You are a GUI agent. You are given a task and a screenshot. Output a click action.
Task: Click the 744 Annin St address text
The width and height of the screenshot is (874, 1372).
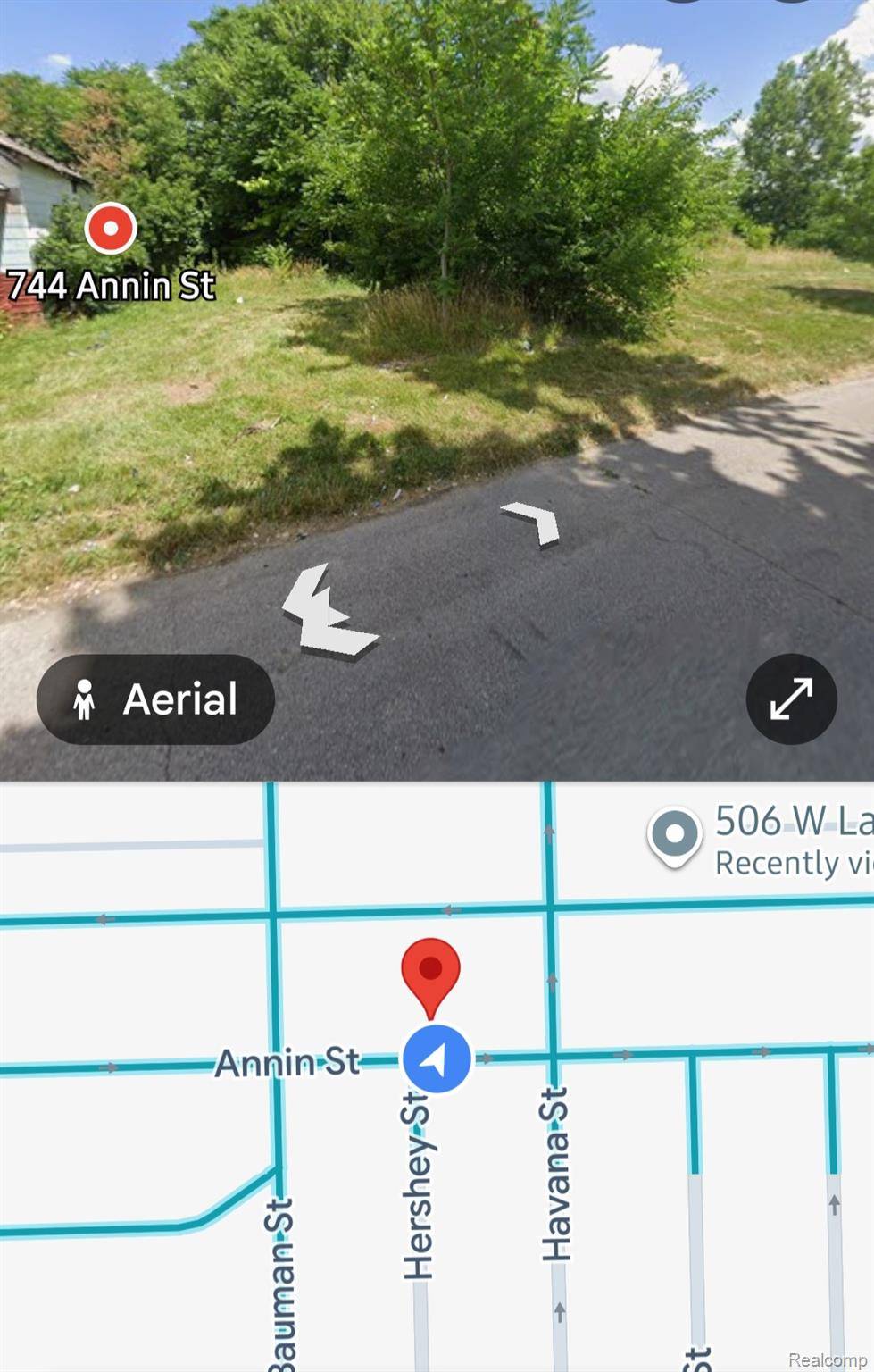click(x=112, y=286)
